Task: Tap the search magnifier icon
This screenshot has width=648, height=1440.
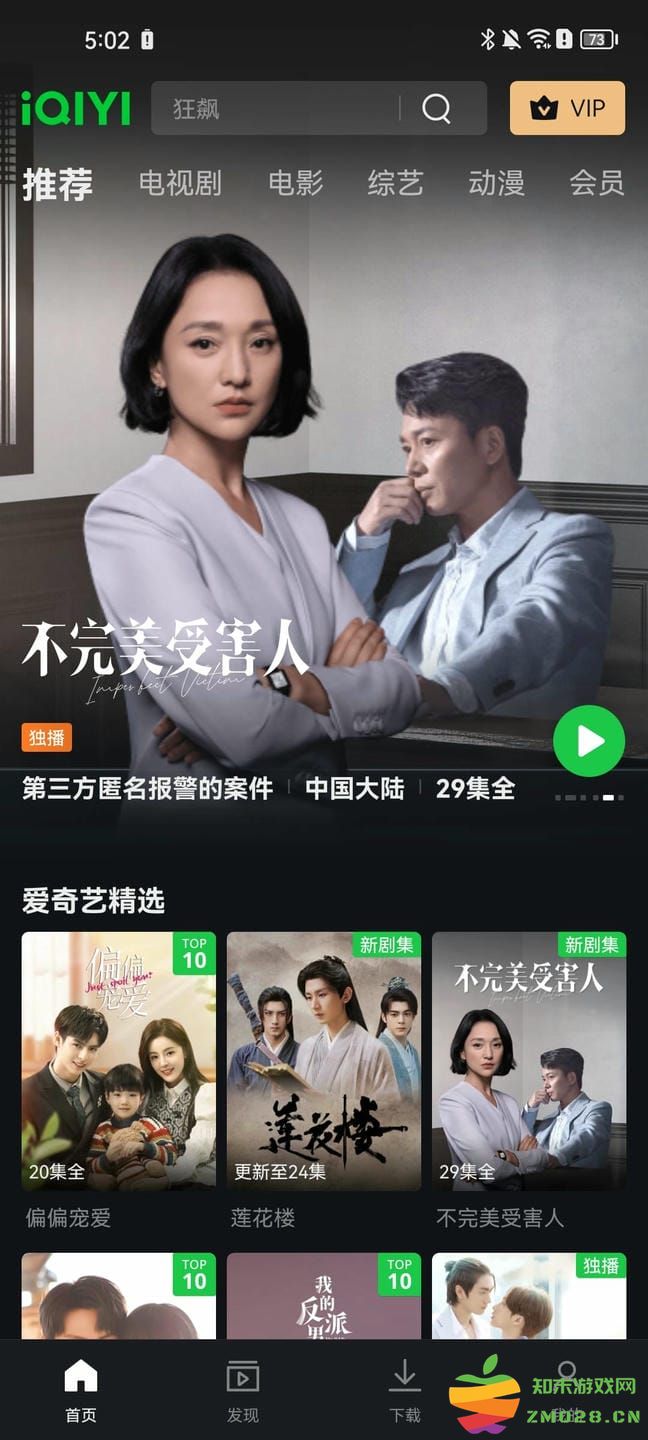Action: 436,108
